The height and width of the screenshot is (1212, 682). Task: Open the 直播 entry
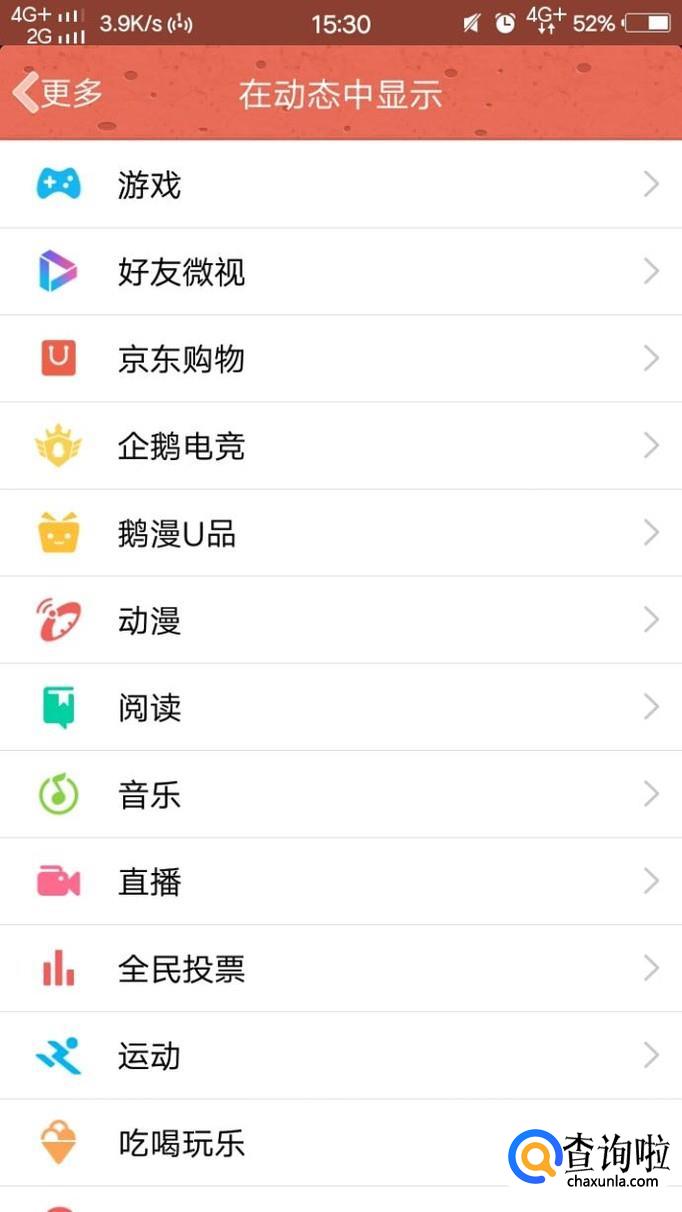point(340,882)
